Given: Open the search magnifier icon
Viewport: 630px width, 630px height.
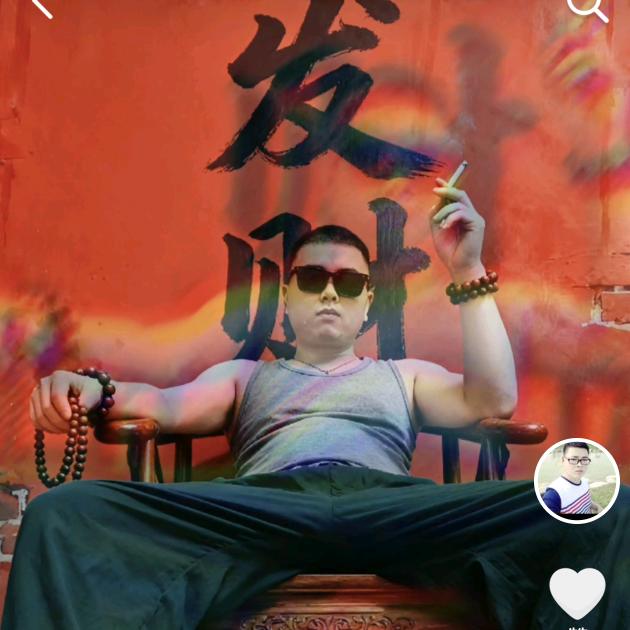Looking at the screenshot, I should (586, 8).
